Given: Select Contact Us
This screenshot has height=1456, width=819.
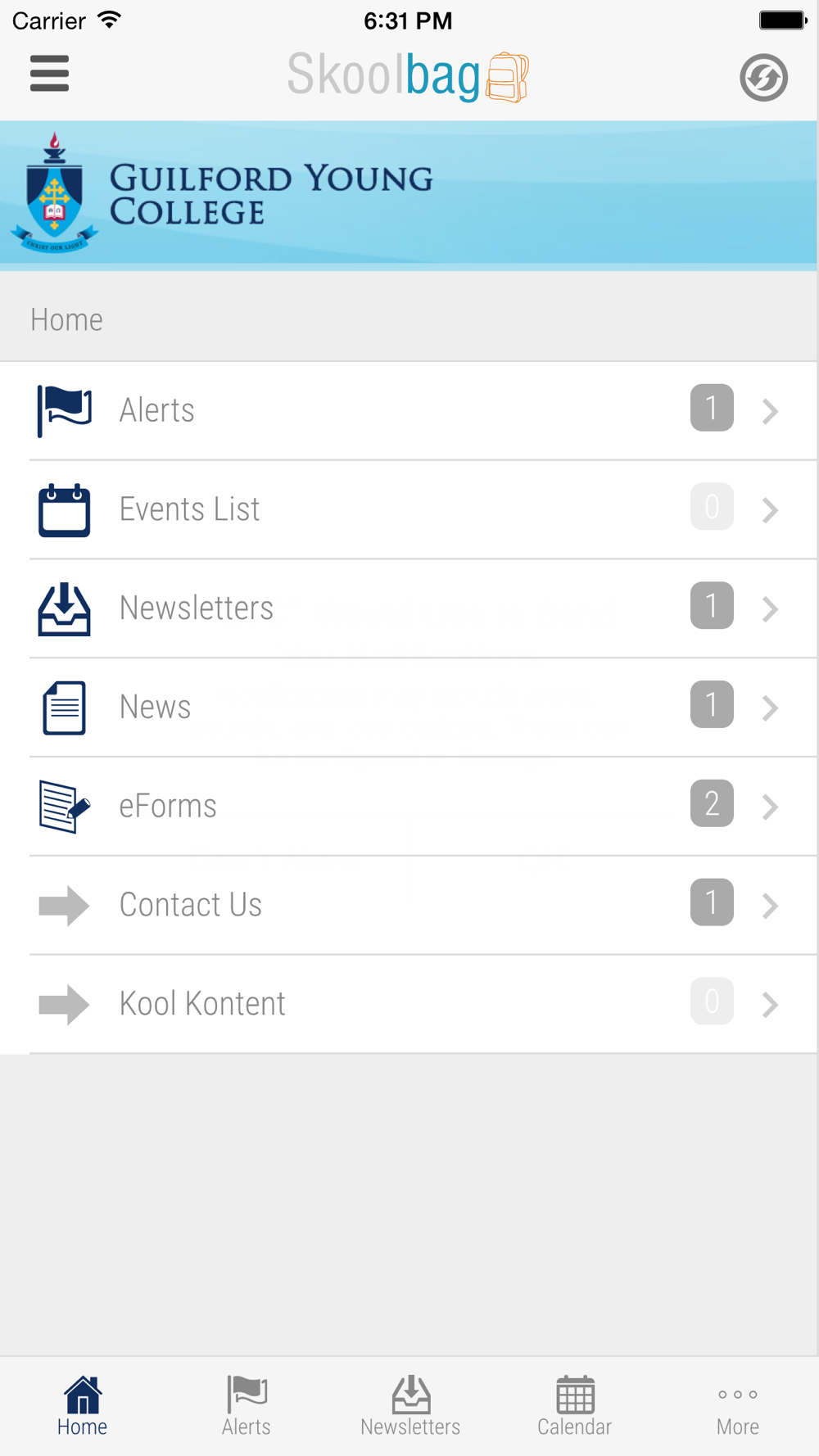Looking at the screenshot, I should (x=409, y=905).
